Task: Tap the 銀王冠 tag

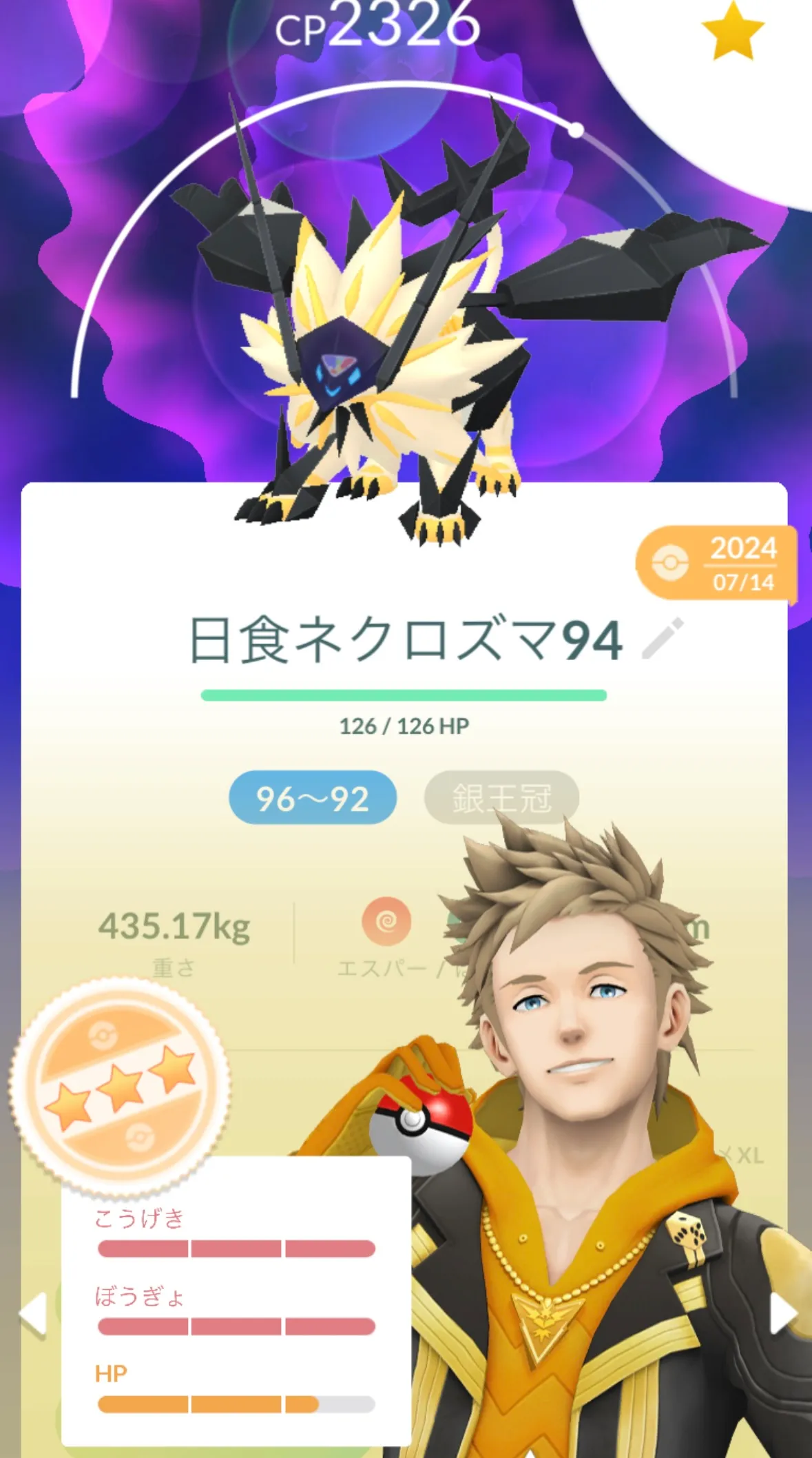Action: pos(501,798)
